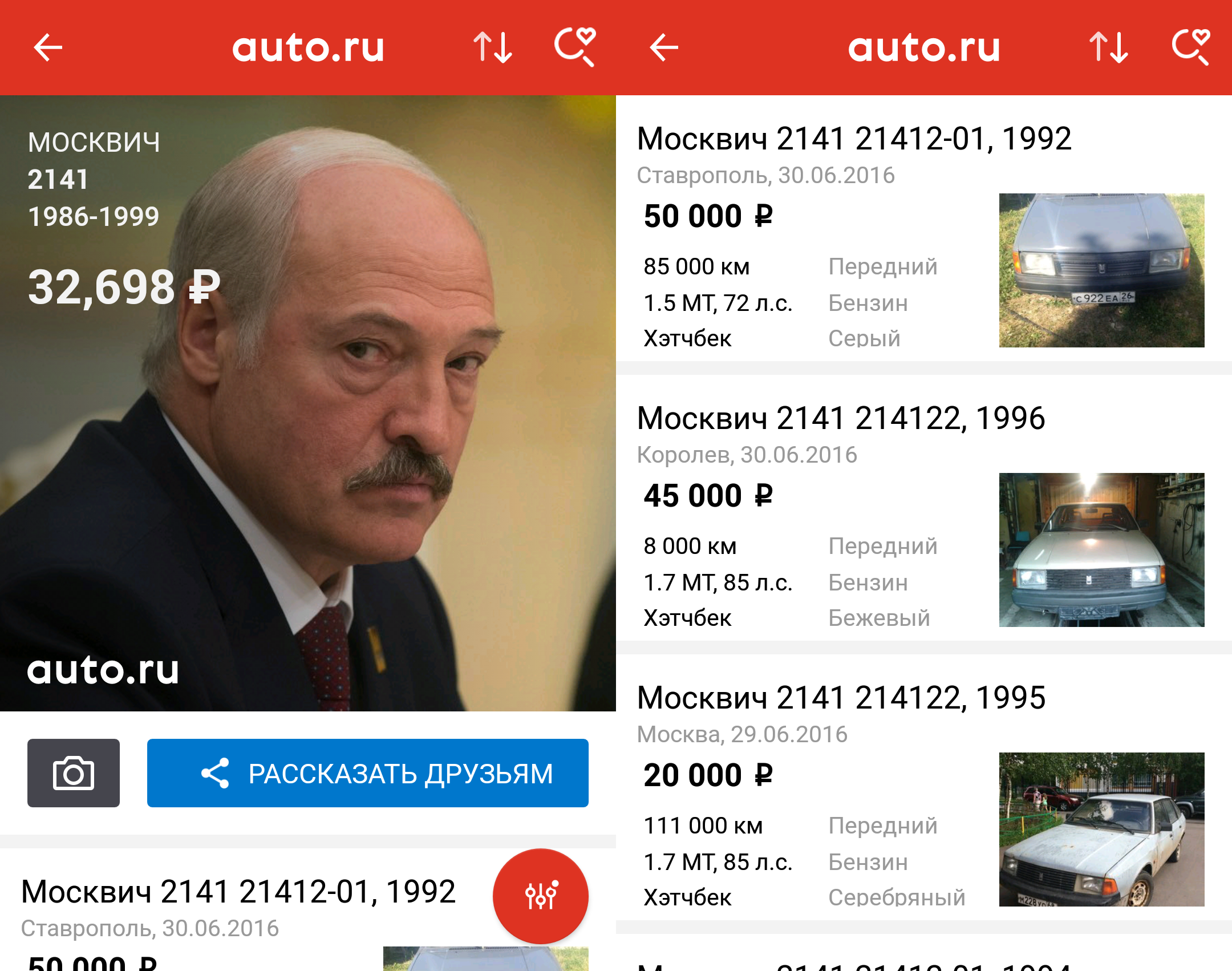This screenshot has width=1232, height=971.
Task: View the 20 000 ₽ silver car photo
Action: coord(1101,830)
